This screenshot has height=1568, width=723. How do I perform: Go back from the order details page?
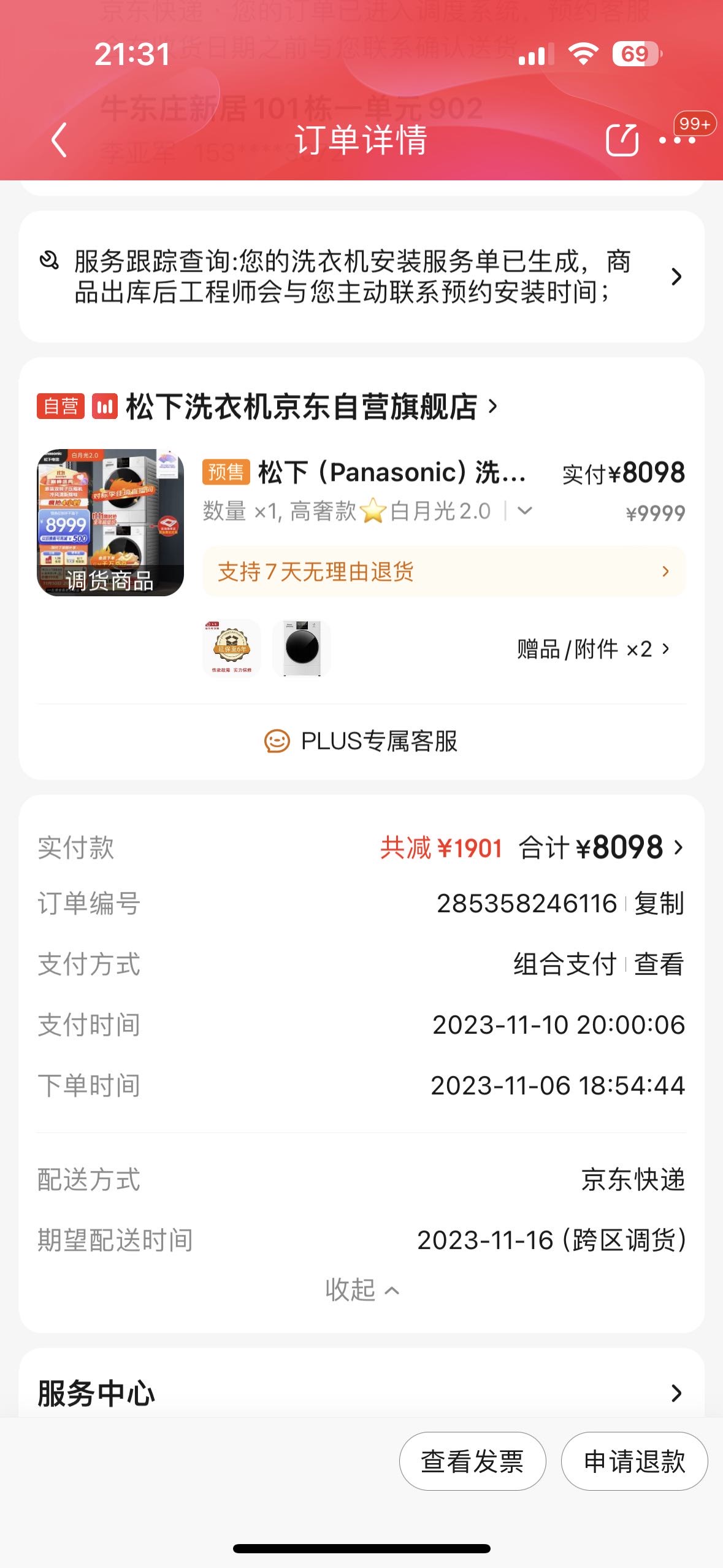59,140
